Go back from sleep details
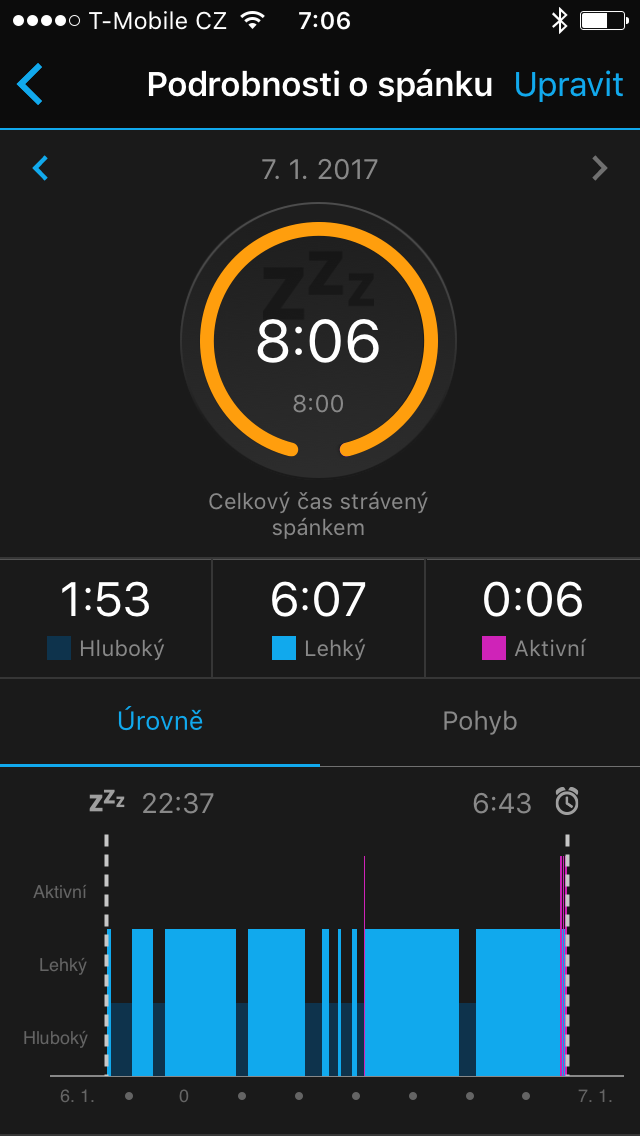This screenshot has height=1136, width=640. [30, 85]
